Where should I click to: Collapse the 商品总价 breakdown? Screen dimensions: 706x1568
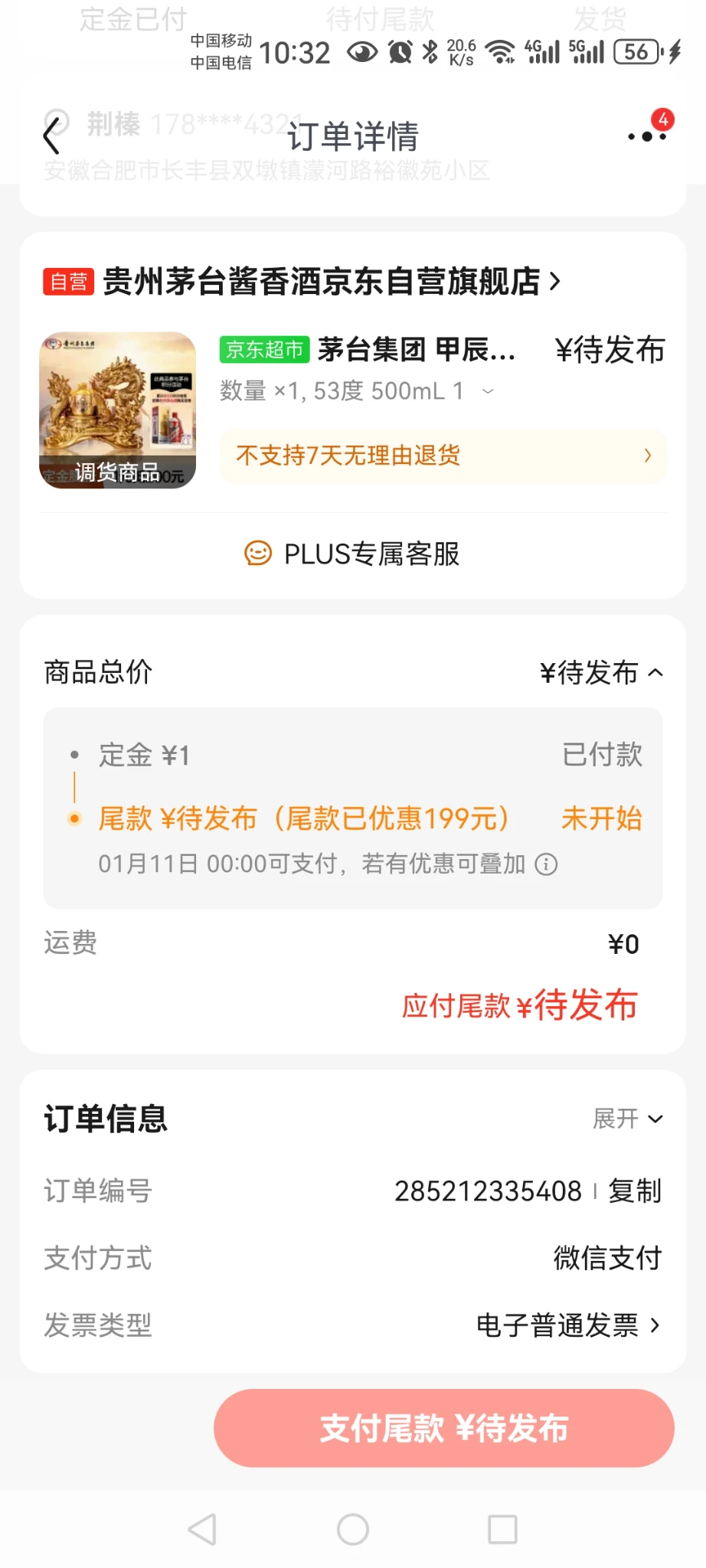pyautogui.click(x=655, y=673)
